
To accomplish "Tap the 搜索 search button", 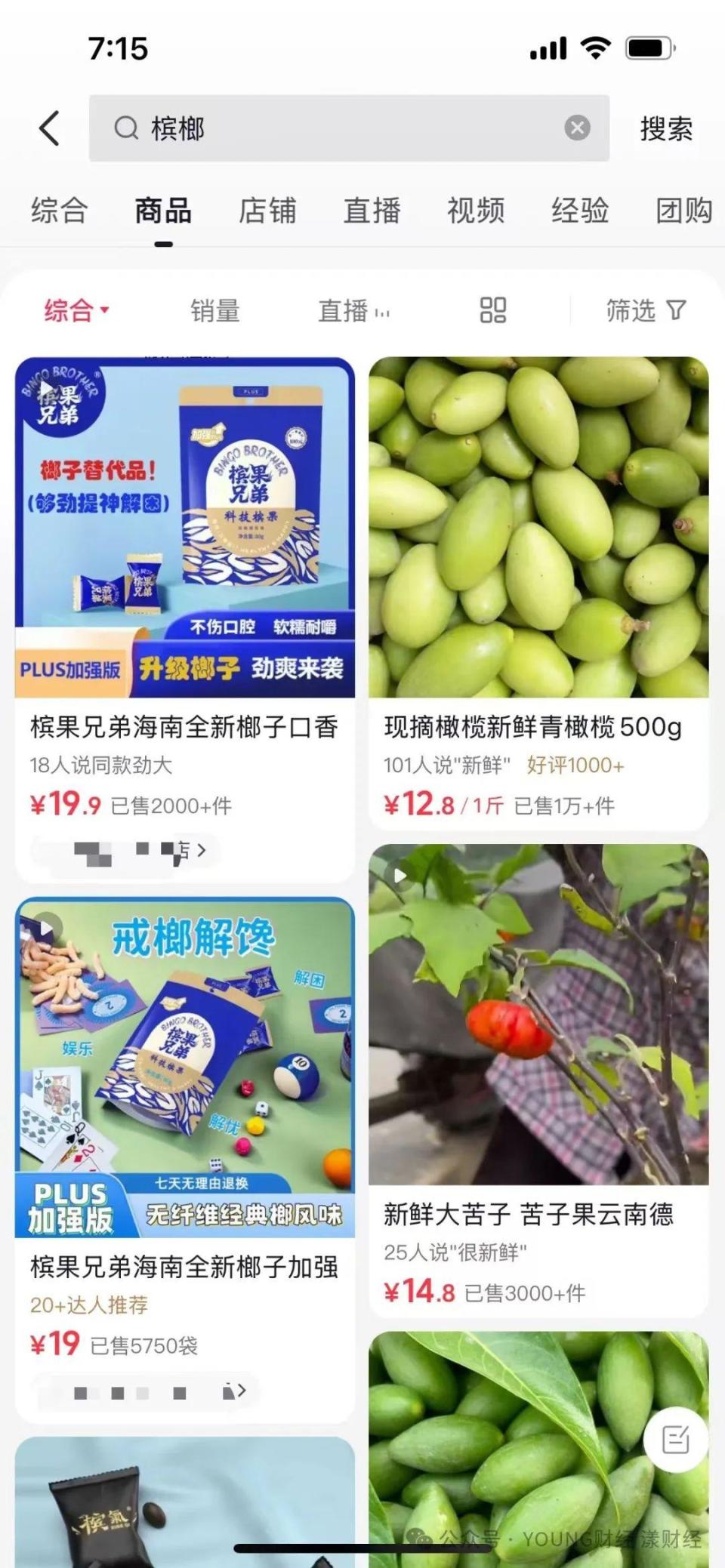I will [665, 127].
